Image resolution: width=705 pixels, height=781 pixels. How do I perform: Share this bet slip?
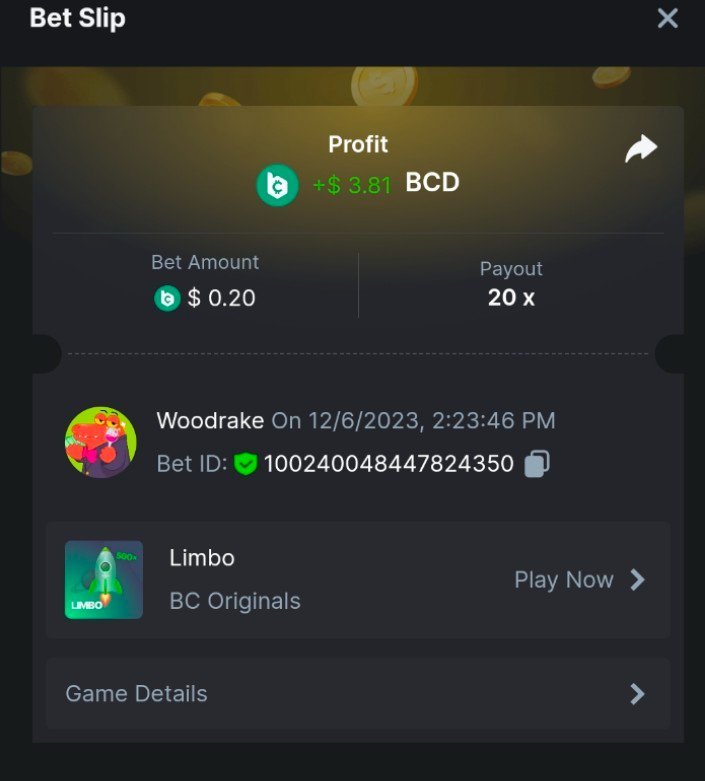[x=640, y=150]
